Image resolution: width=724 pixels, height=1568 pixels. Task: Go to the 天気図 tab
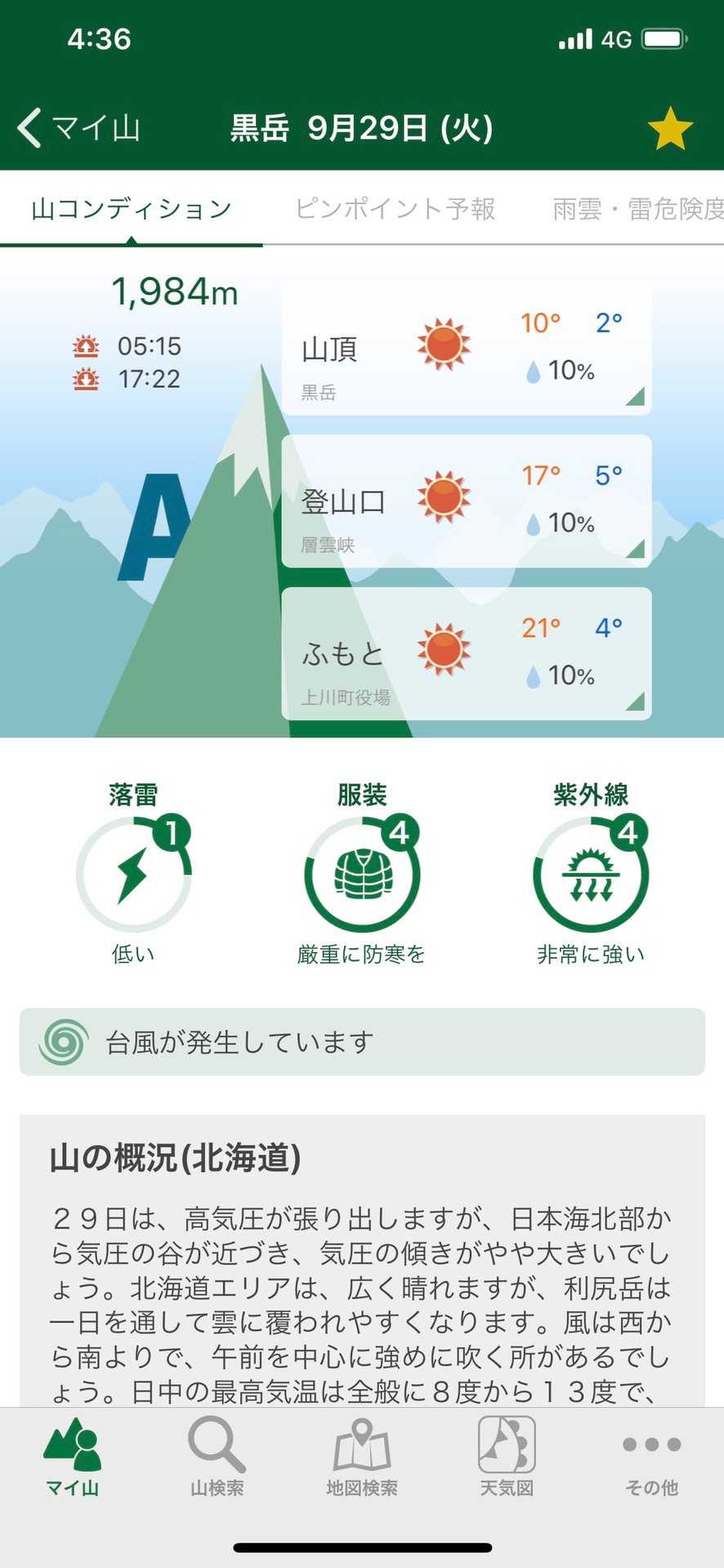coord(507,1457)
